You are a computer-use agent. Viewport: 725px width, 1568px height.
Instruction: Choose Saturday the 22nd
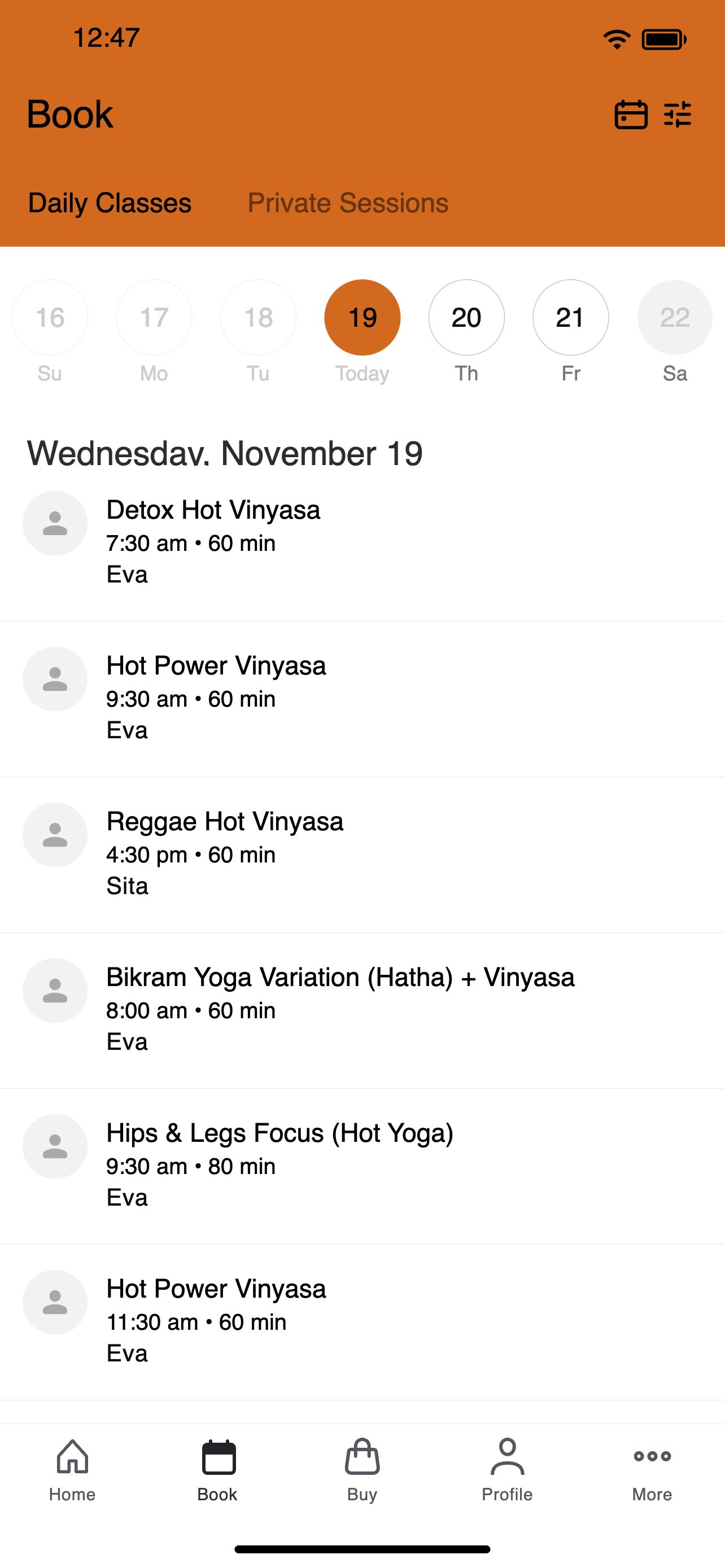675,318
